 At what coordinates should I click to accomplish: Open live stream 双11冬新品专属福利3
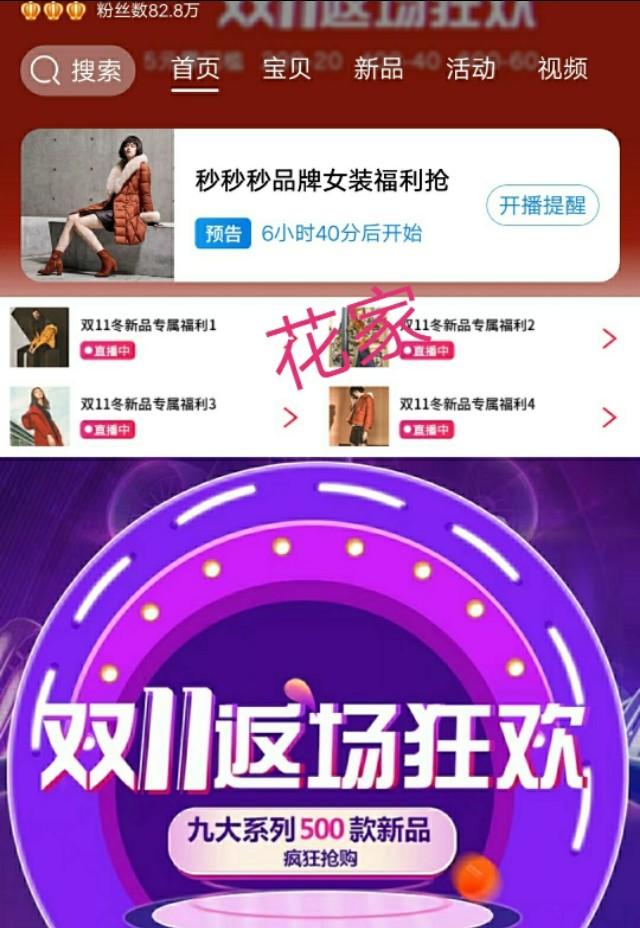[150, 416]
